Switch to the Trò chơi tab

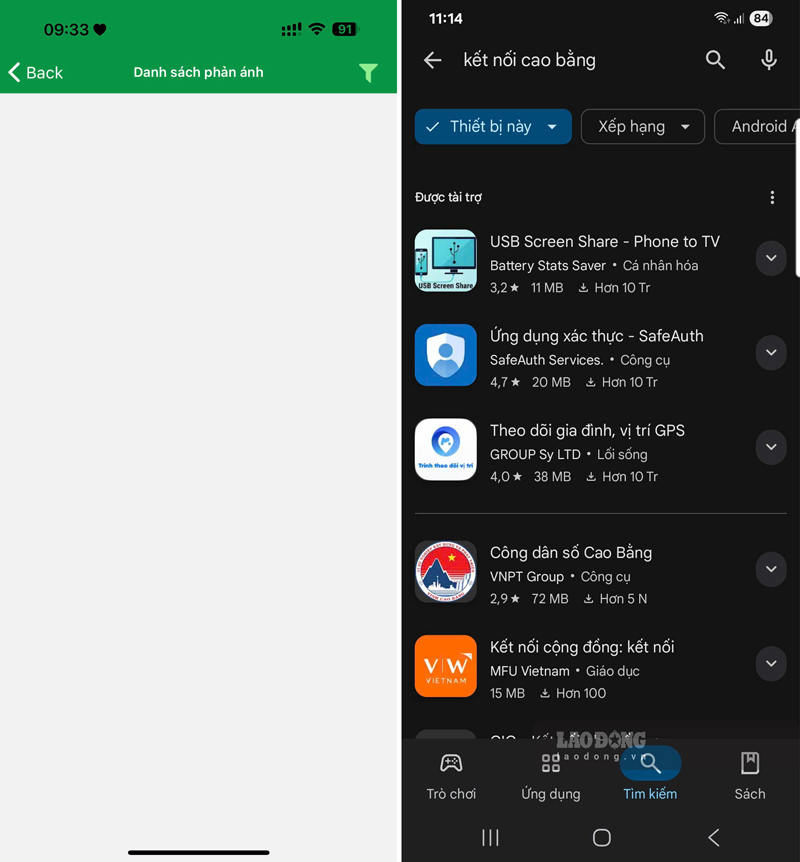click(x=451, y=777)
